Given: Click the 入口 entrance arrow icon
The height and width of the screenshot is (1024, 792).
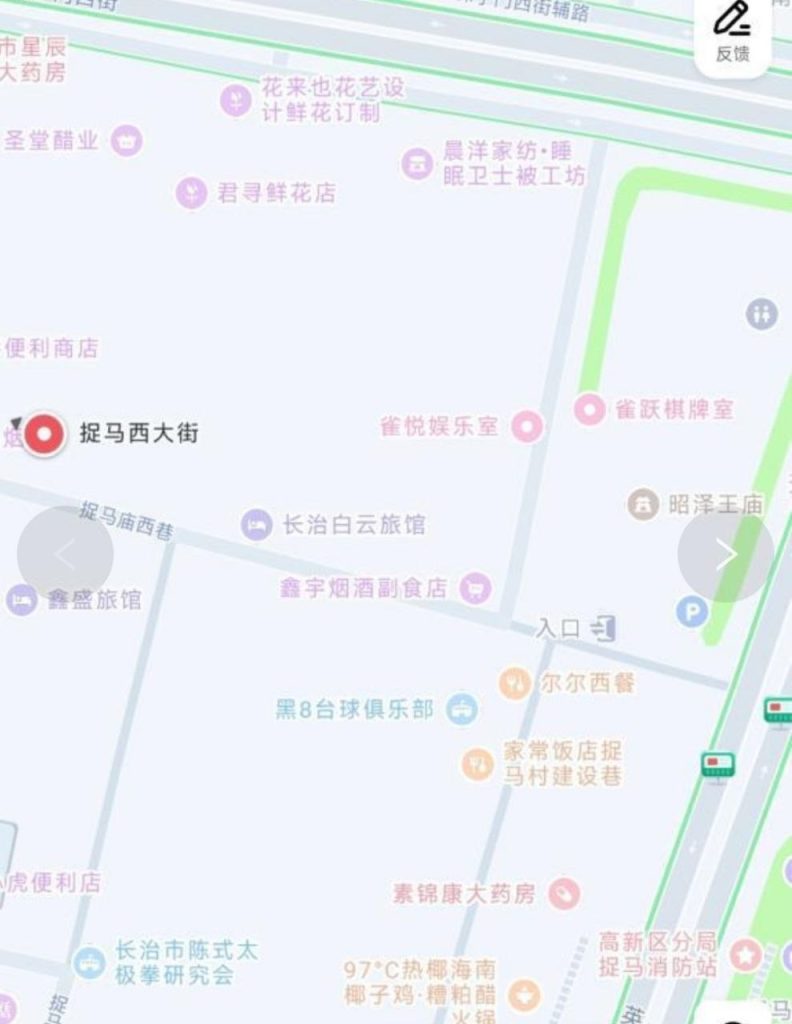Looking at the screenshot, I should (601, 629).
